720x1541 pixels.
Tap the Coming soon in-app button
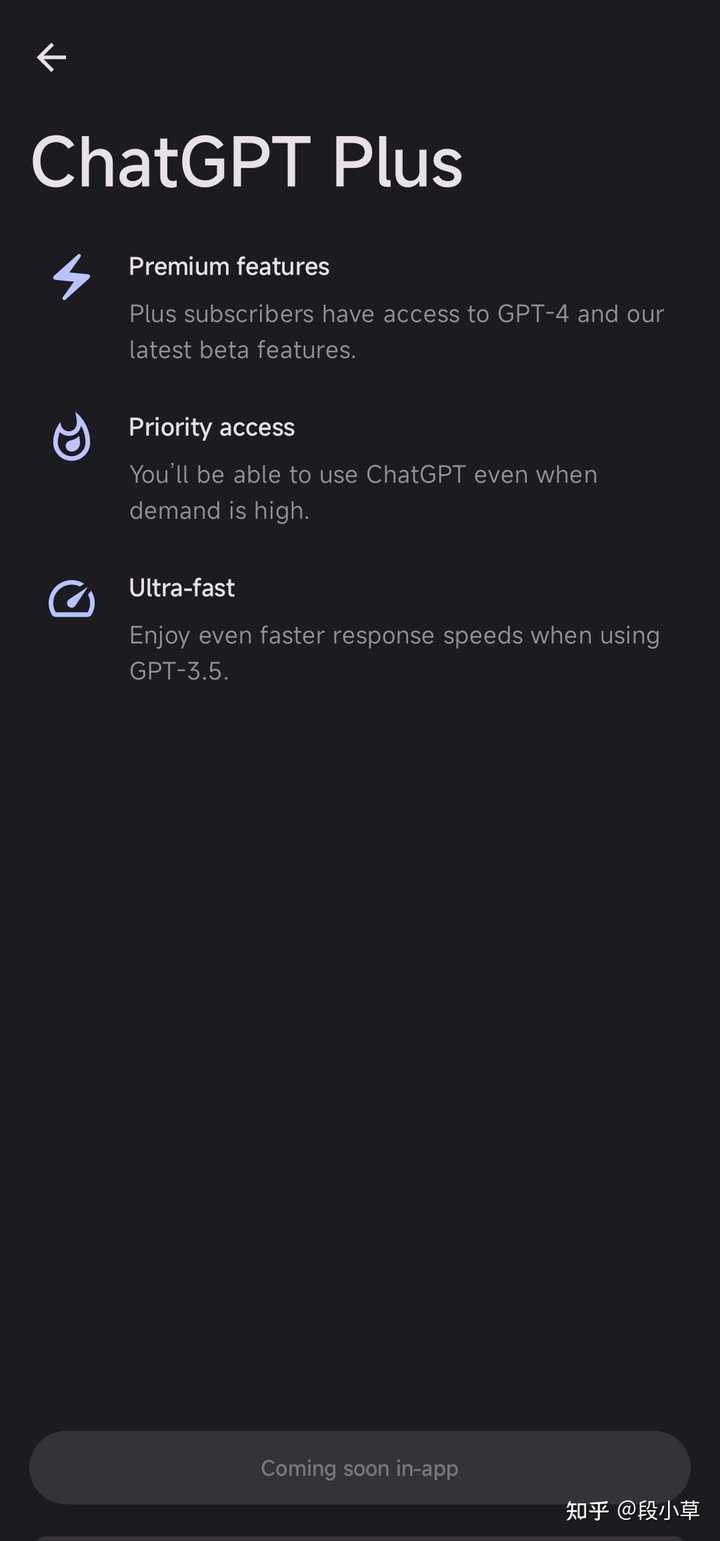click(359, 1468)
